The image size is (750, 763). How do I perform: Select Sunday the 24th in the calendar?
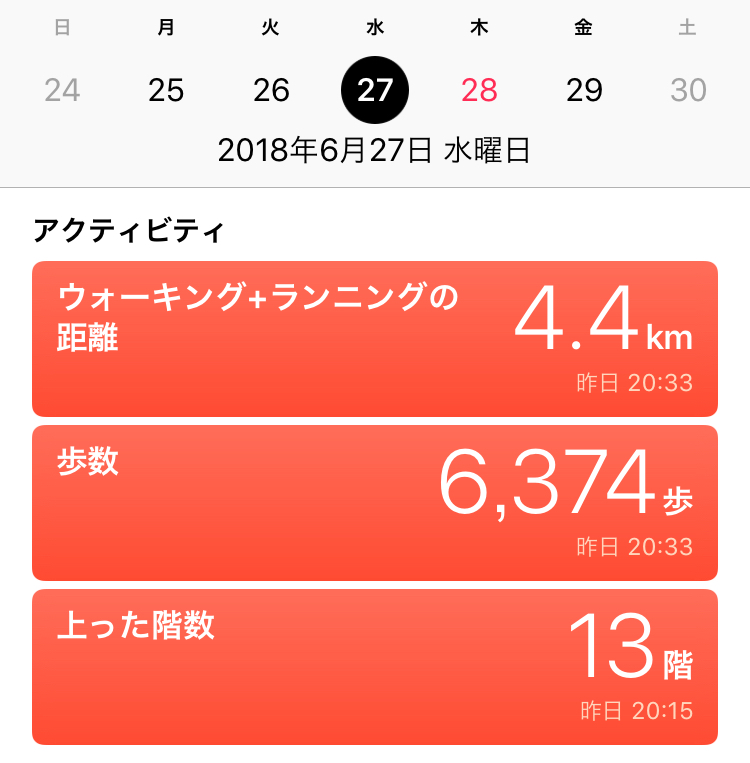[62, 90]
